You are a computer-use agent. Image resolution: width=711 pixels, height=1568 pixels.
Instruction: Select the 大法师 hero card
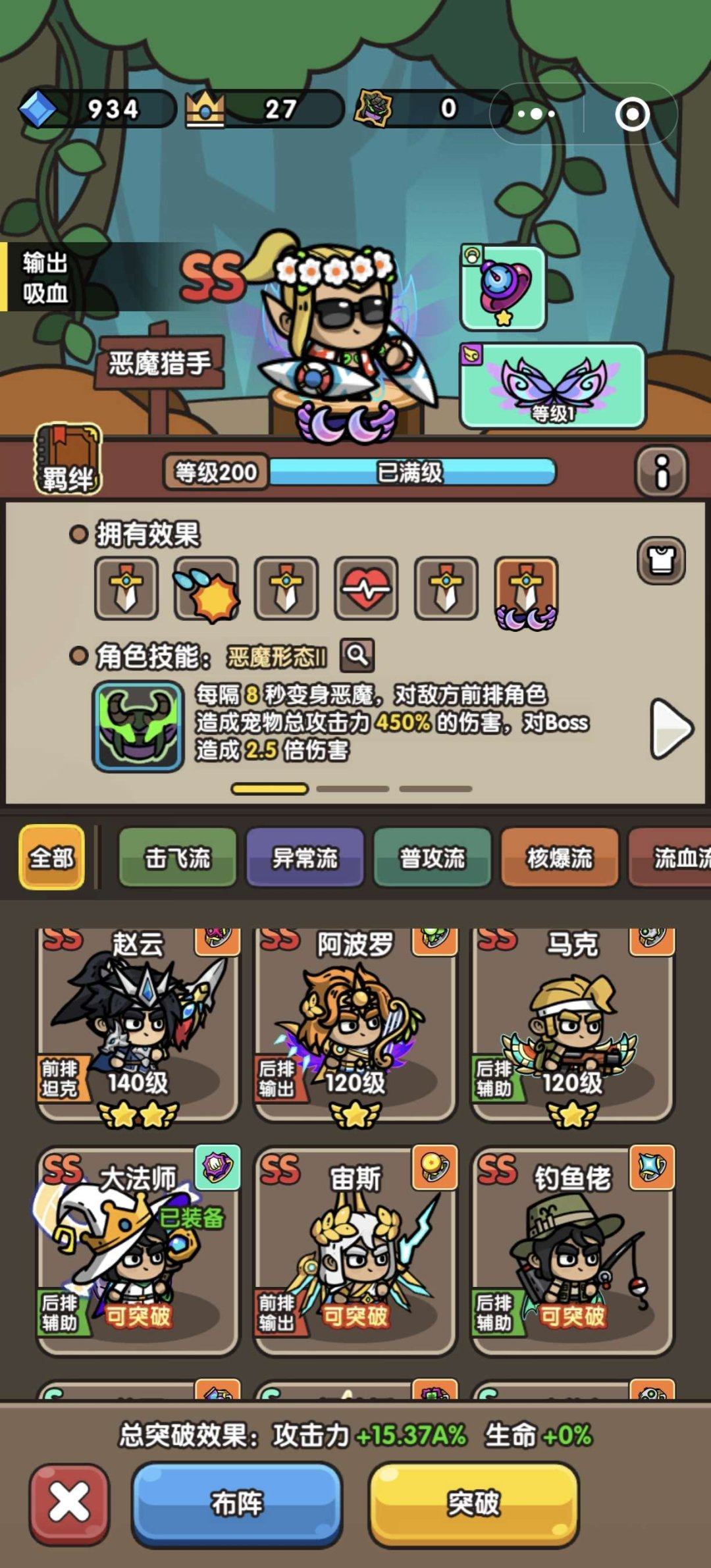(138, 1251)
